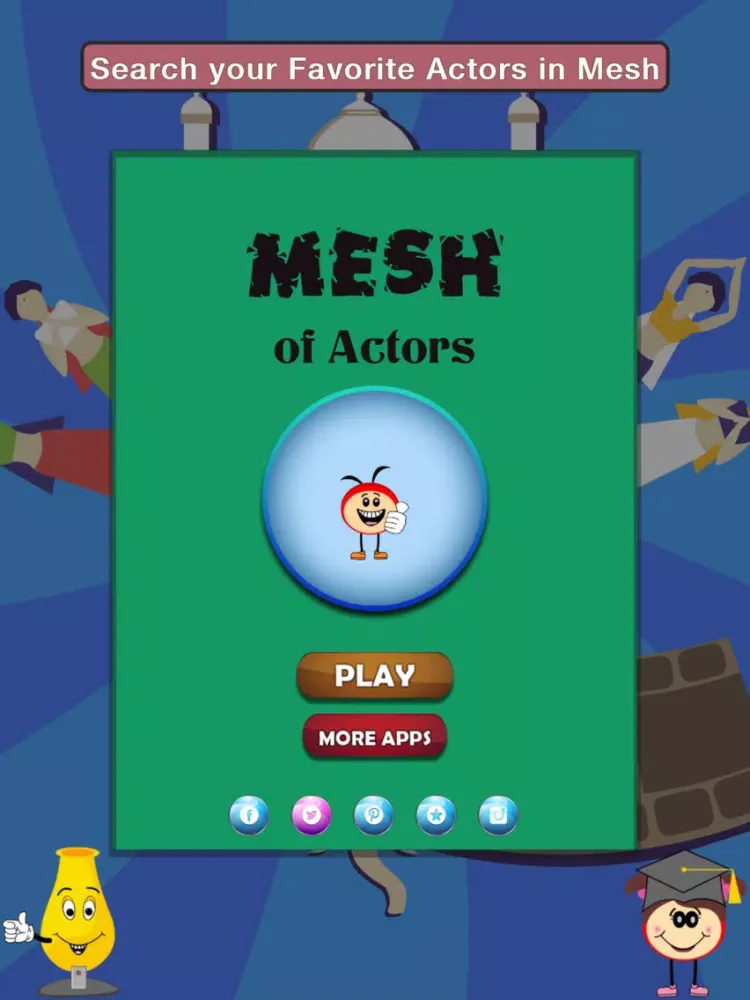The width and height of the screenshot is (750, 1000).
Task: Start the game with the PLAY button
Action: (x=375, y=676)
